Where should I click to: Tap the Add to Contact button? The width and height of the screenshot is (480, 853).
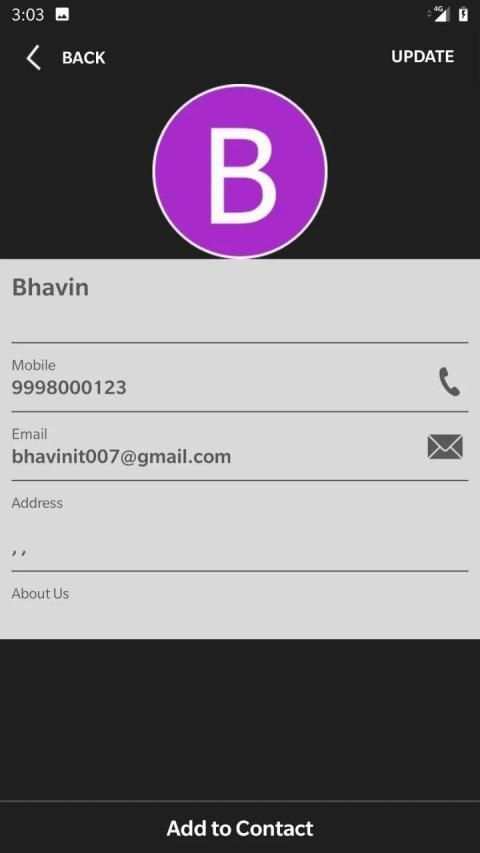(x=240, y=828)
